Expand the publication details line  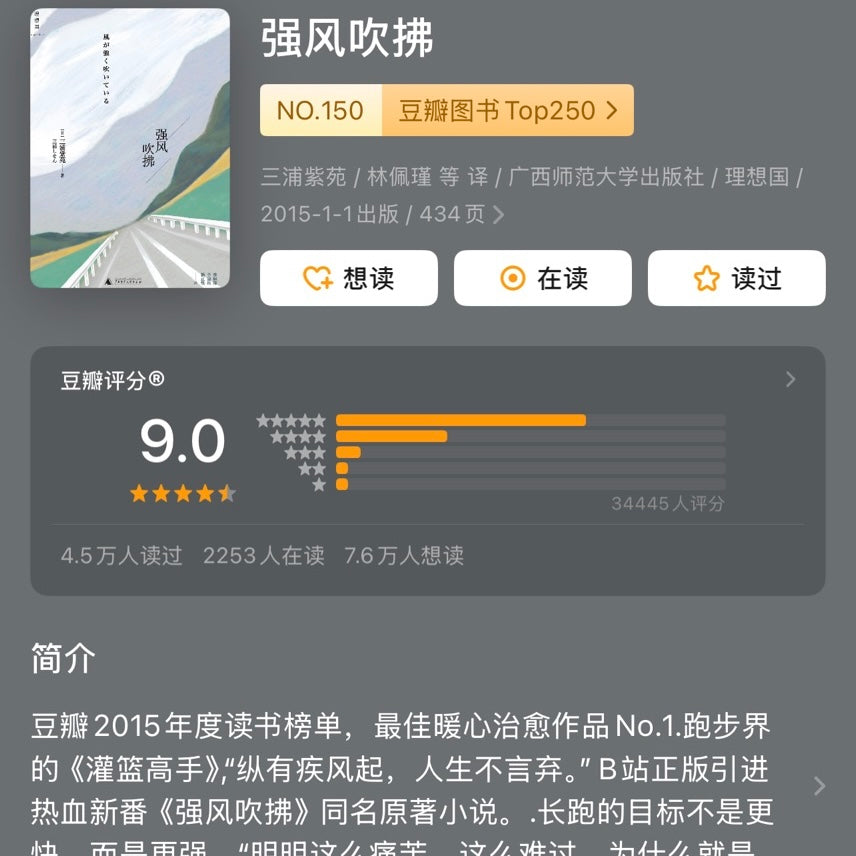pyautogui.click(x=498, y=214)
